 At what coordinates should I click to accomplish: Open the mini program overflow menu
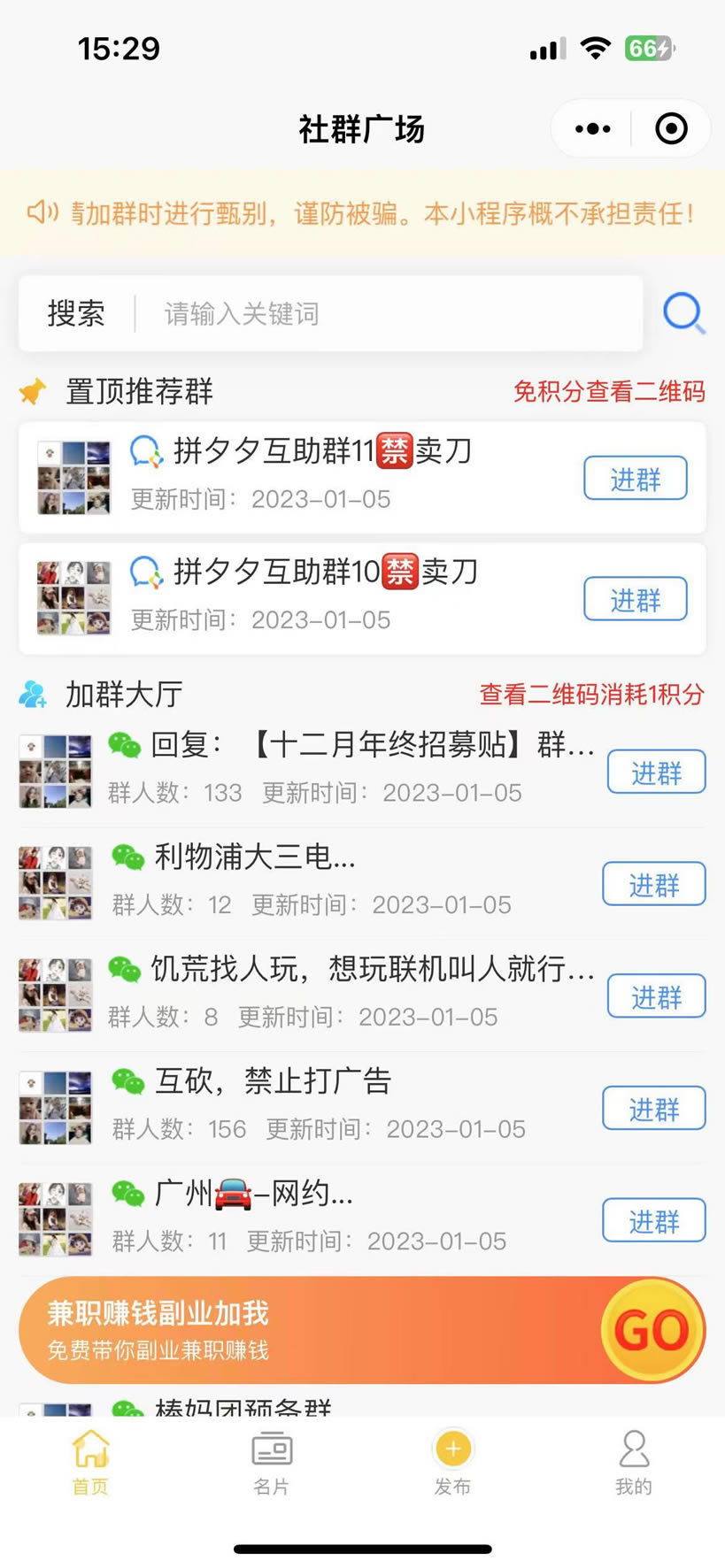[x=592, y=129]
